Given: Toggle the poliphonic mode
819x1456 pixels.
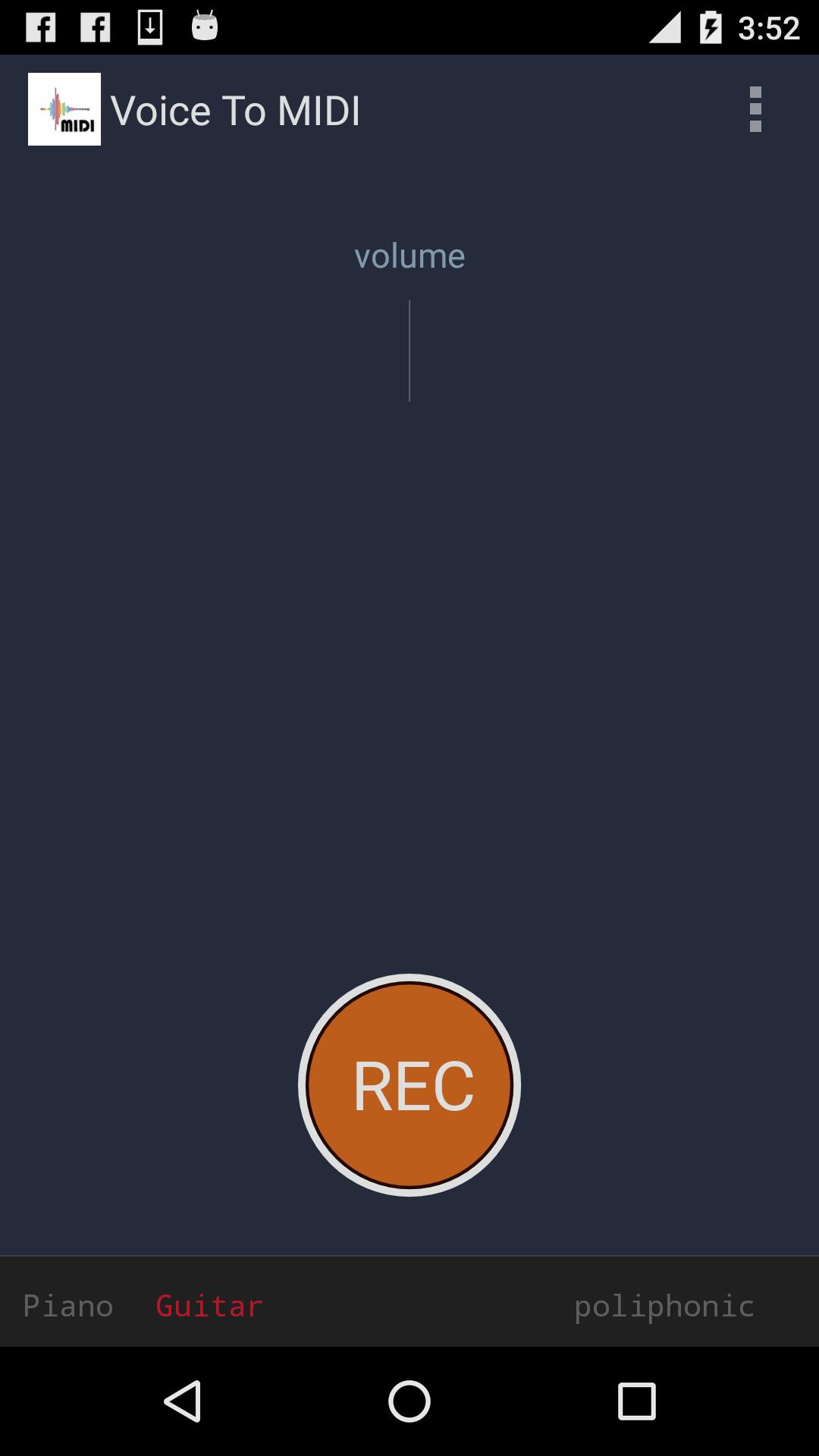Looking at the screenshot, I should (x=664, y=1307).
